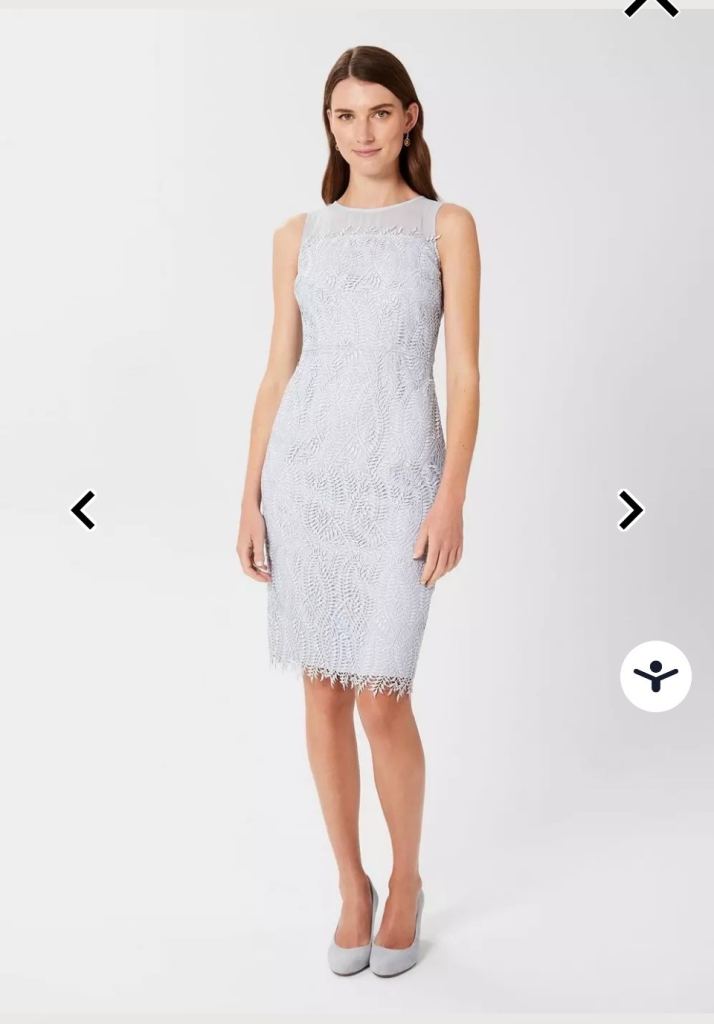Go to the previous product image
Image resolution: width=714 pixels, height=1024 pixels.
pyautogui.click(x=83, y=510)
